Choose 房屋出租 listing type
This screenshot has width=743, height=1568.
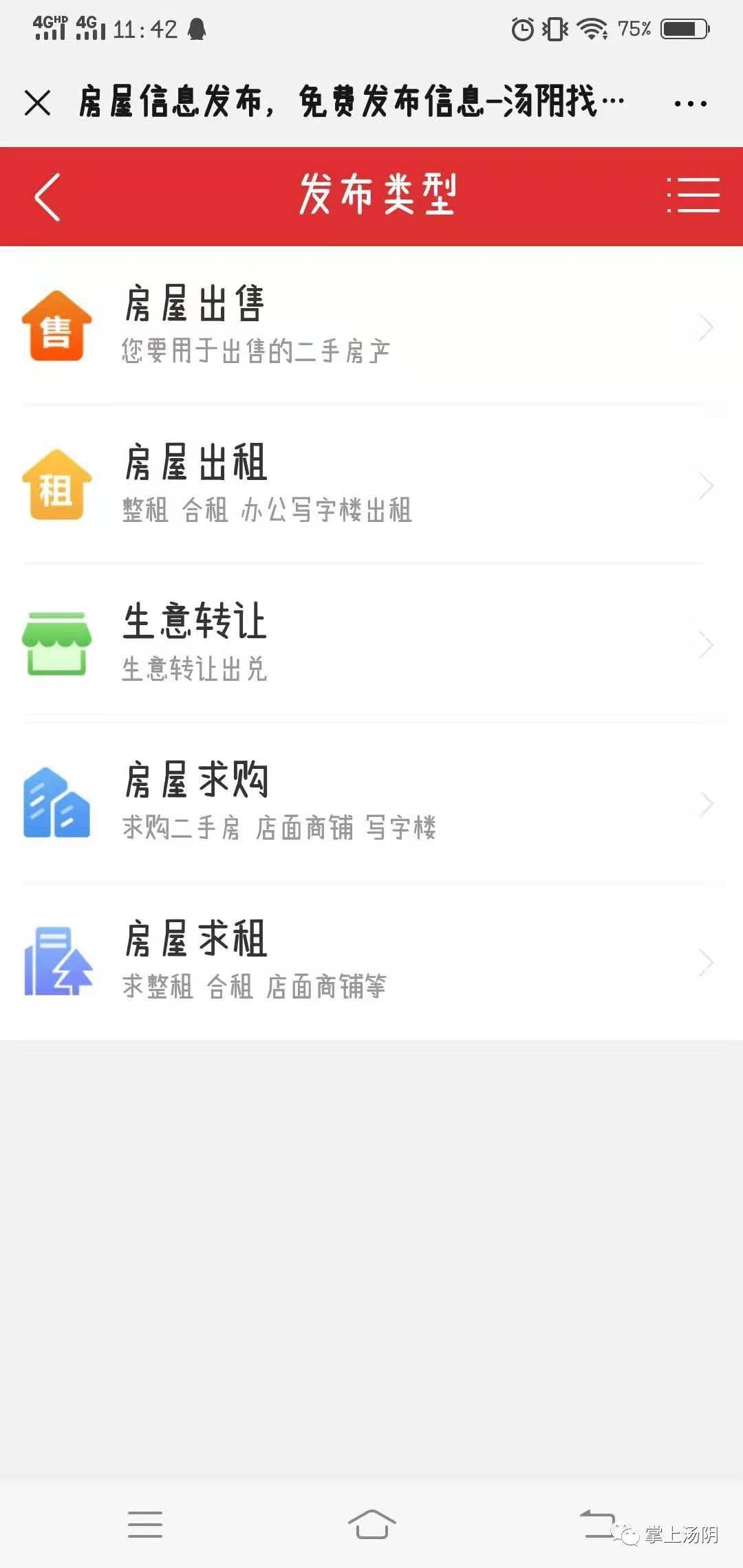coord(371,484)
